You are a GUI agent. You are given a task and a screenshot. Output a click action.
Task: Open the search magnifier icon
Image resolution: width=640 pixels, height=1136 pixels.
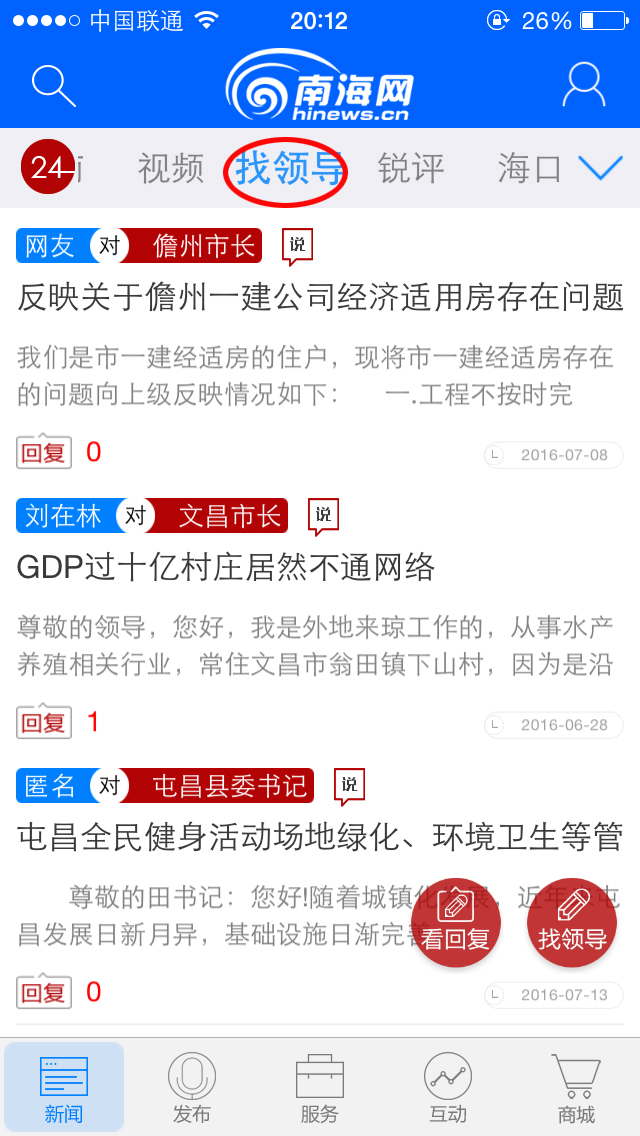point(54,86)
